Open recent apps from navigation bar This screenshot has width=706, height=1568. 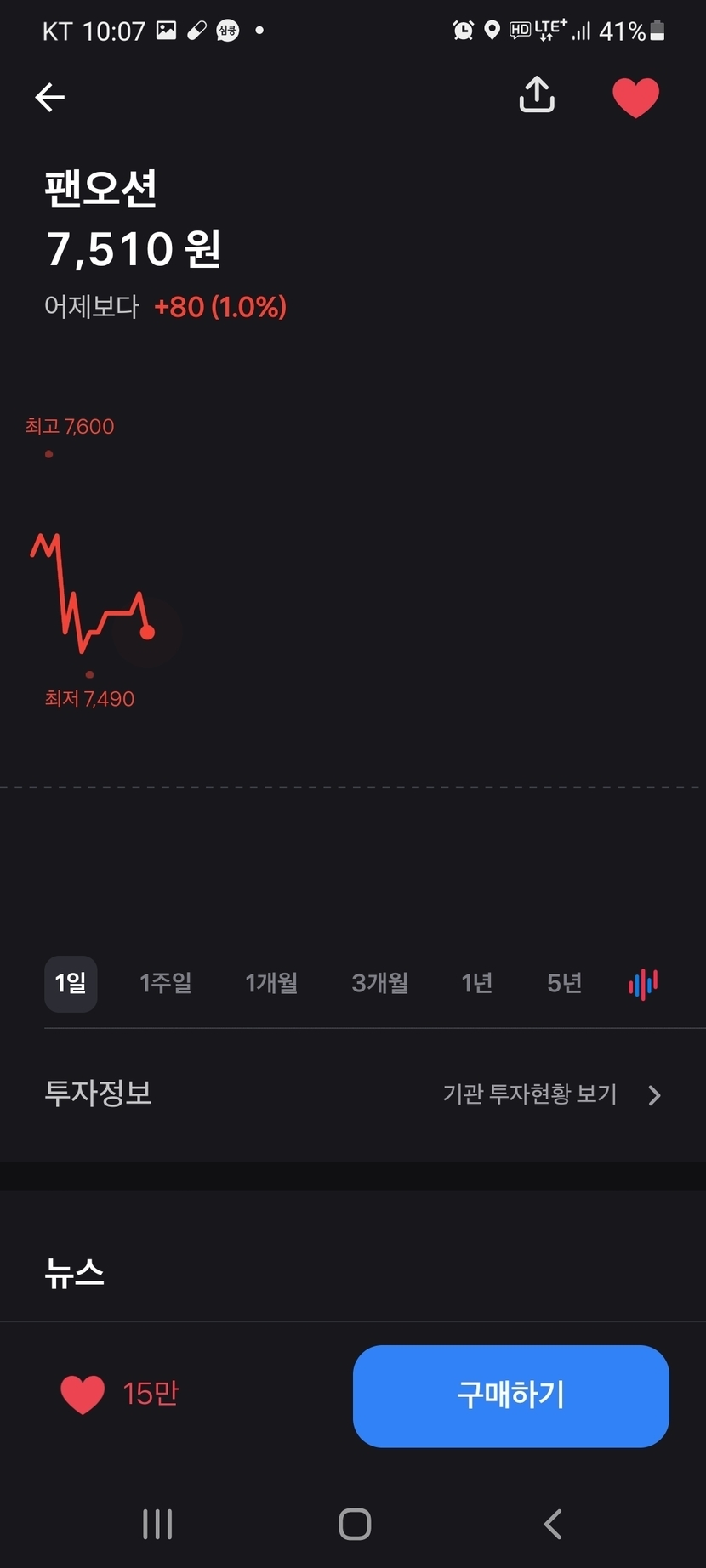(x=157, y=1524)
